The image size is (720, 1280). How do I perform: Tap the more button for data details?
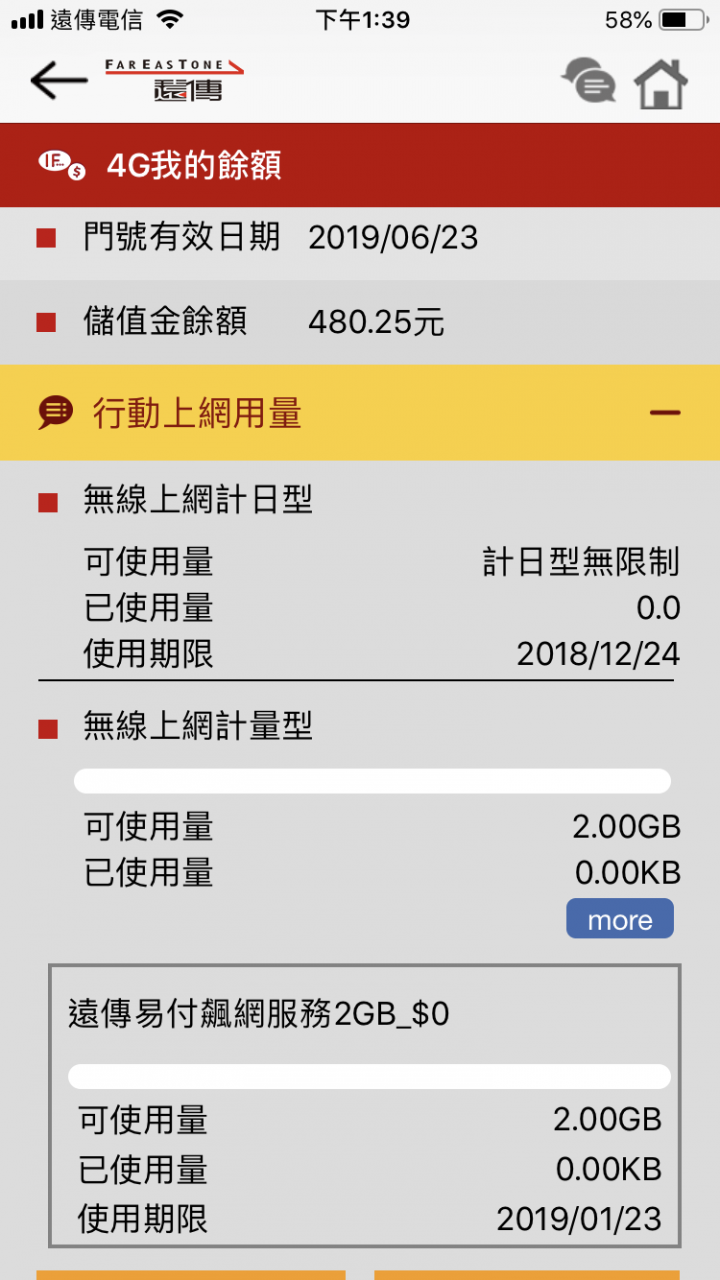[x=620, y=919]
